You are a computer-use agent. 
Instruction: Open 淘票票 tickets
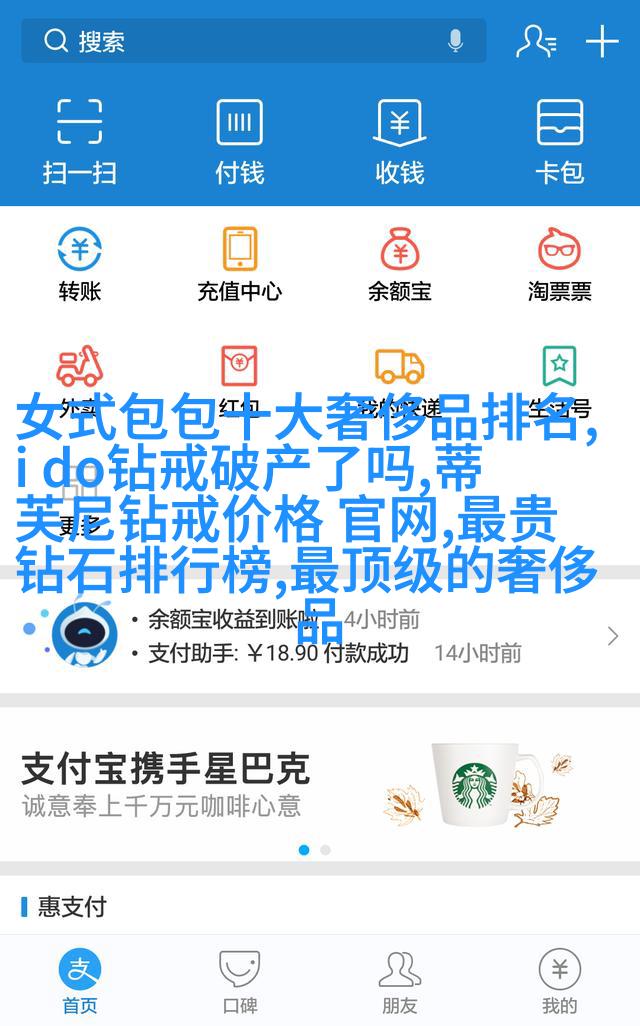[x=560, y=264]
